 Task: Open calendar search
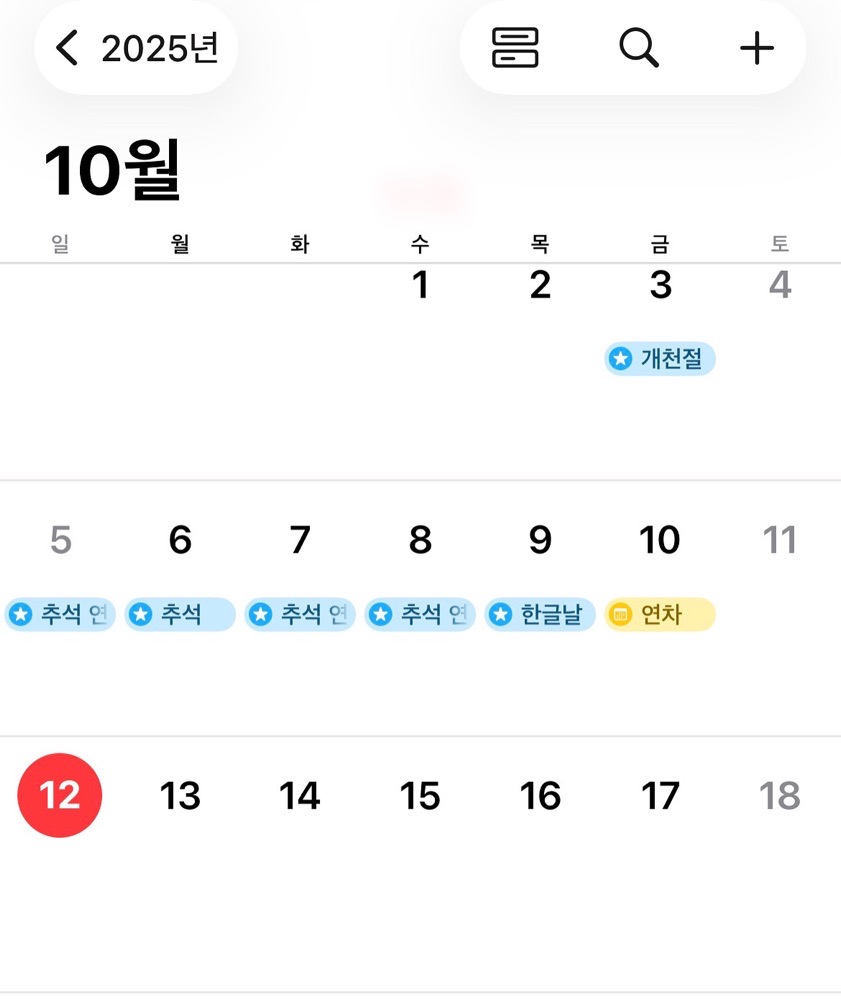pos(638,47)
